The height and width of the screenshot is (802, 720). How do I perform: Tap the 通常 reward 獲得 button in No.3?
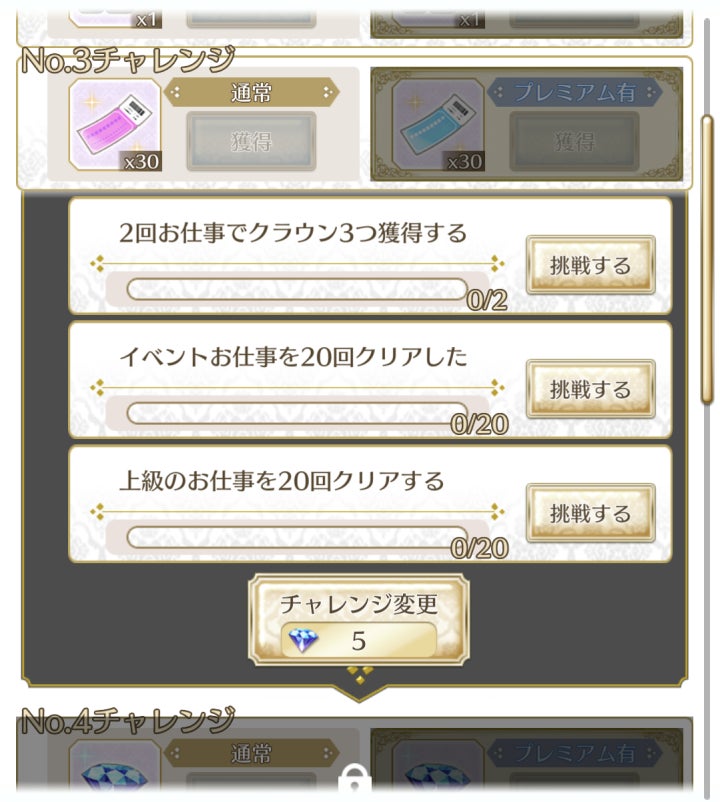251,141
